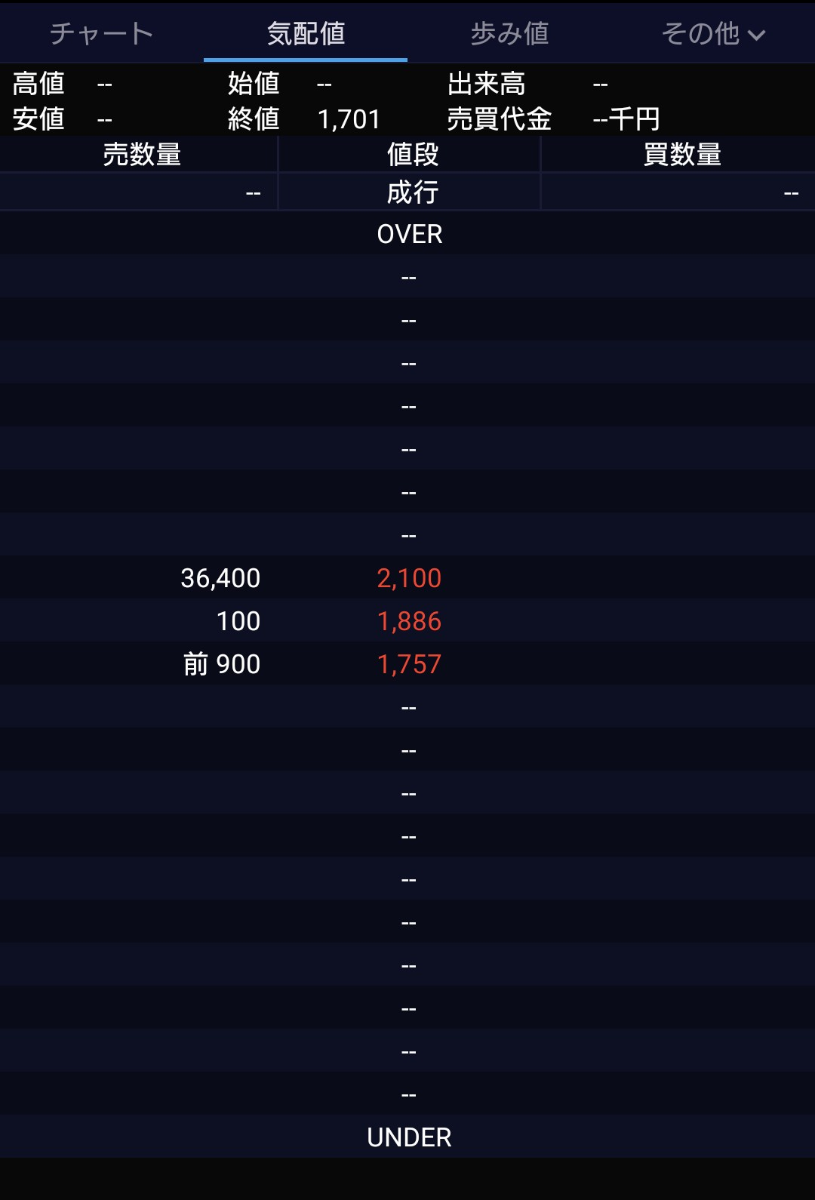
Task: Open the 歩み値 tab
Action: 509,33
